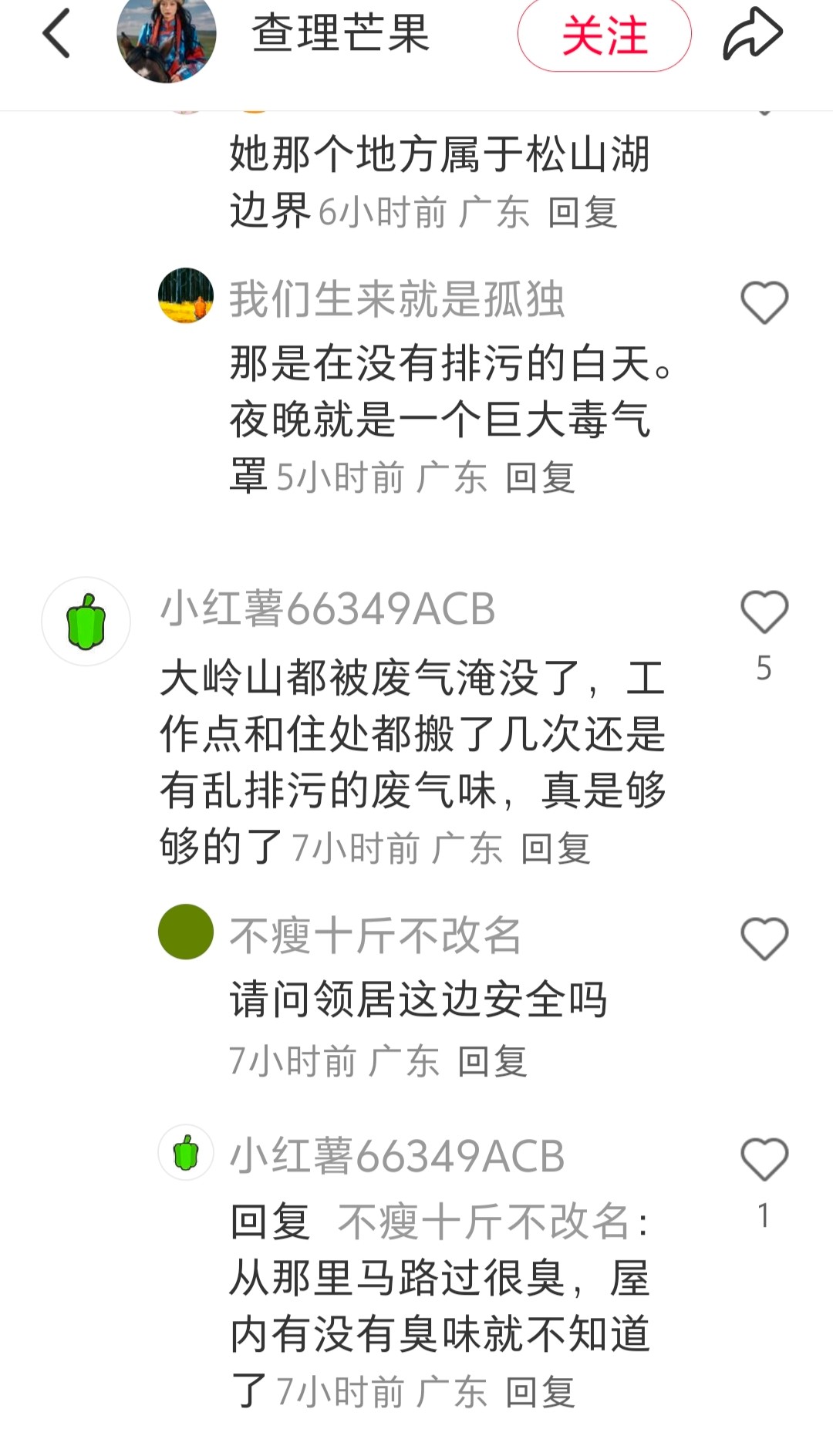Open the username 我们生来就是孤独
The height and width of the screenshot is (1456, 833).
pos(397,299)
